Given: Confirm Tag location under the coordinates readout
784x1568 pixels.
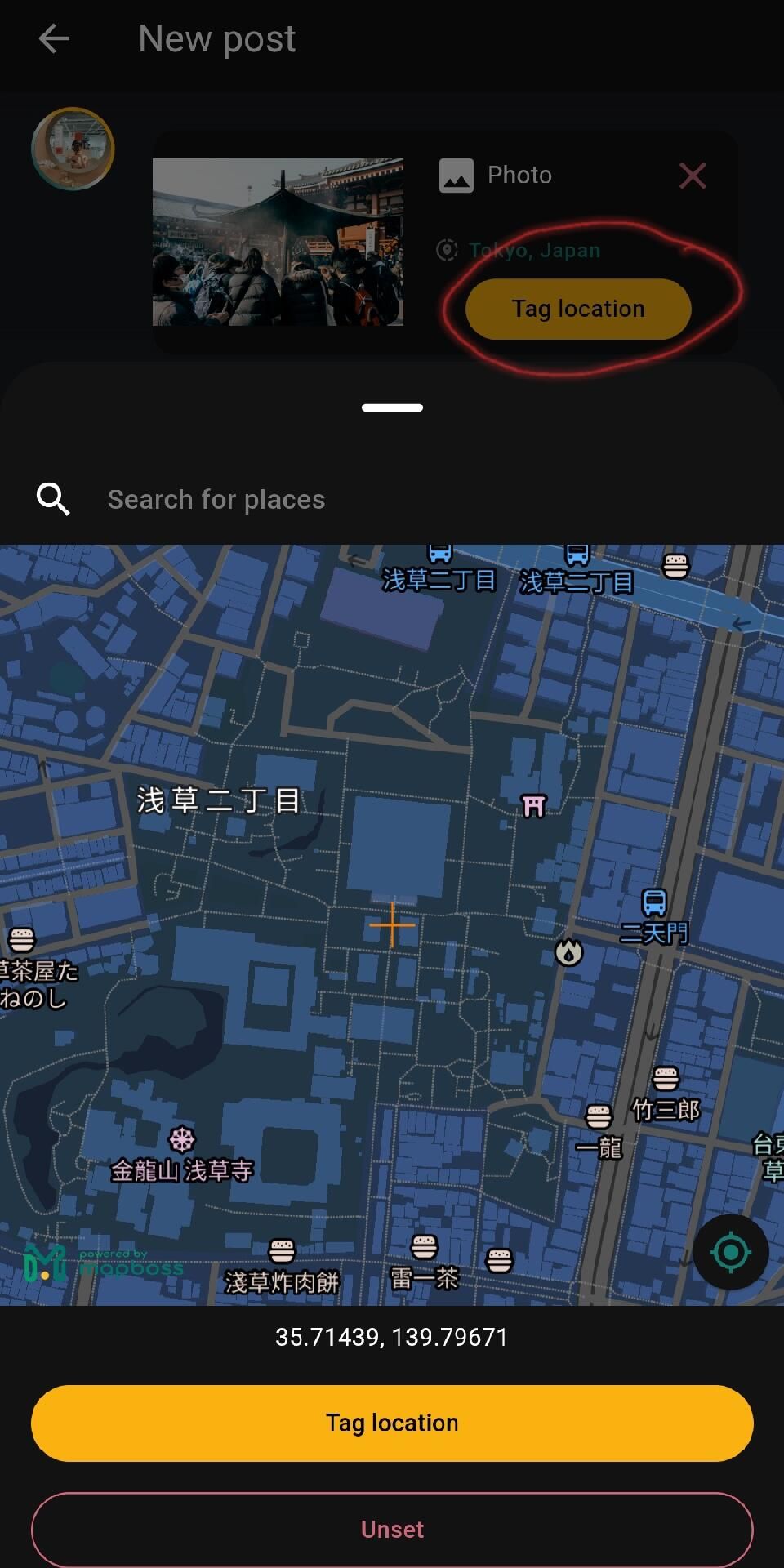Looking at the screenshot, I should [392, 1423].
